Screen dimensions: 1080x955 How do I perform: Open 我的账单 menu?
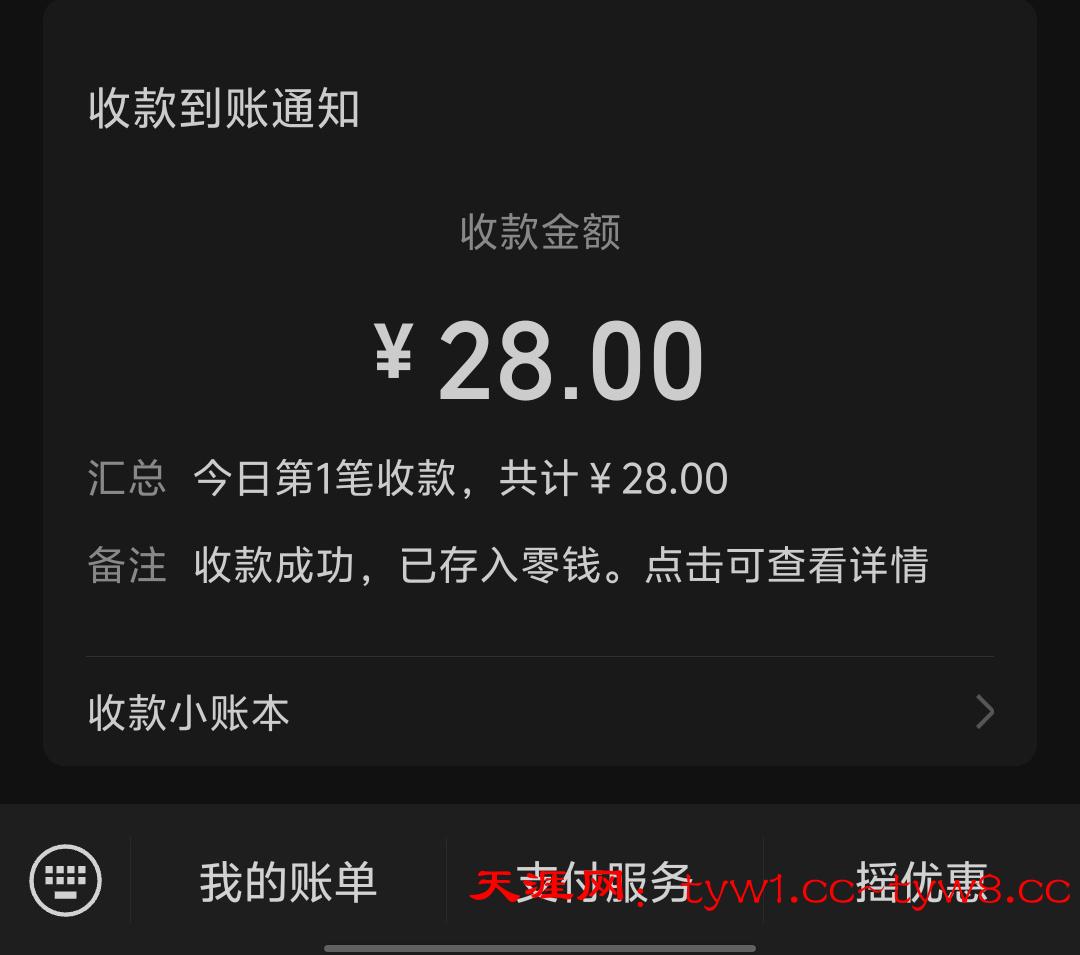288,882
